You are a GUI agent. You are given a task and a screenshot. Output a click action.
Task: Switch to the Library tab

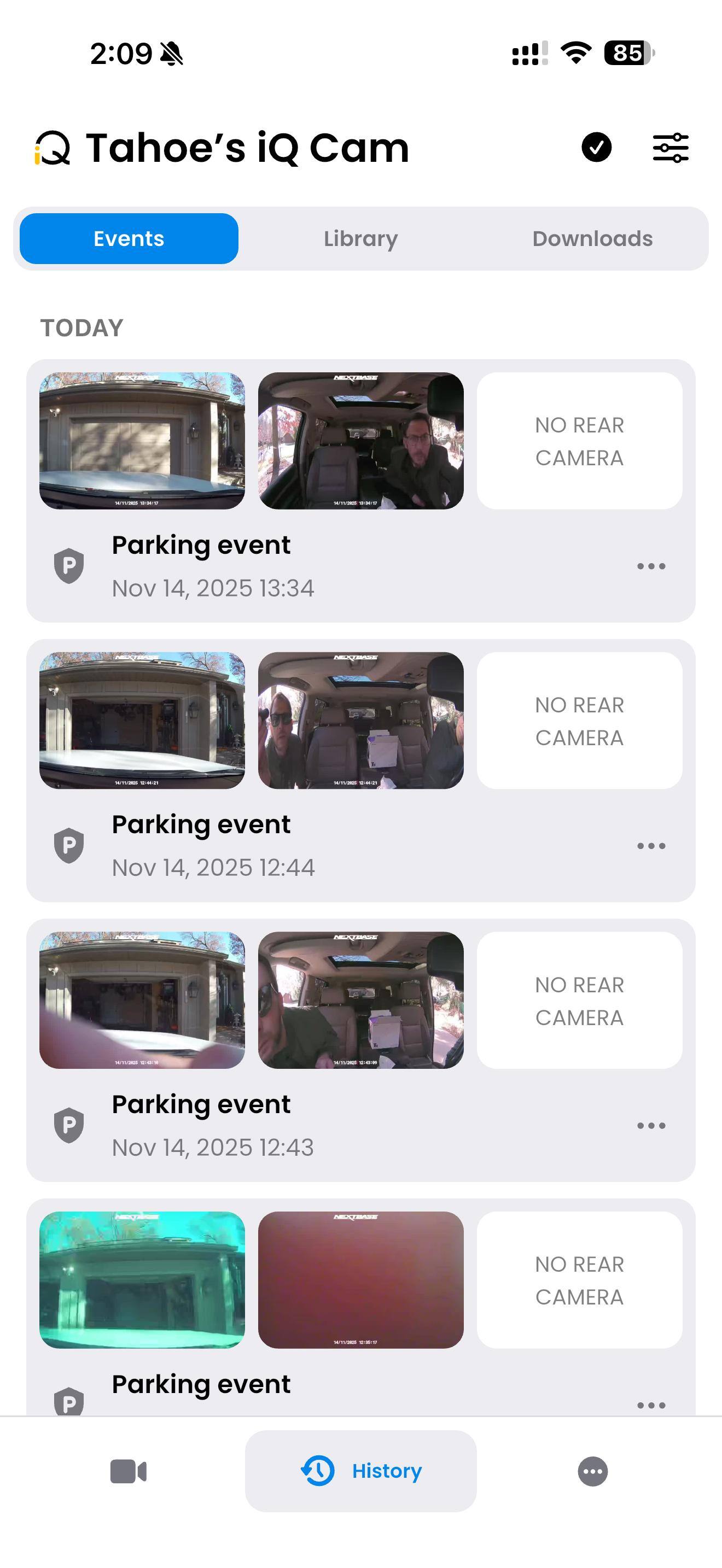[x=360, y=238]
